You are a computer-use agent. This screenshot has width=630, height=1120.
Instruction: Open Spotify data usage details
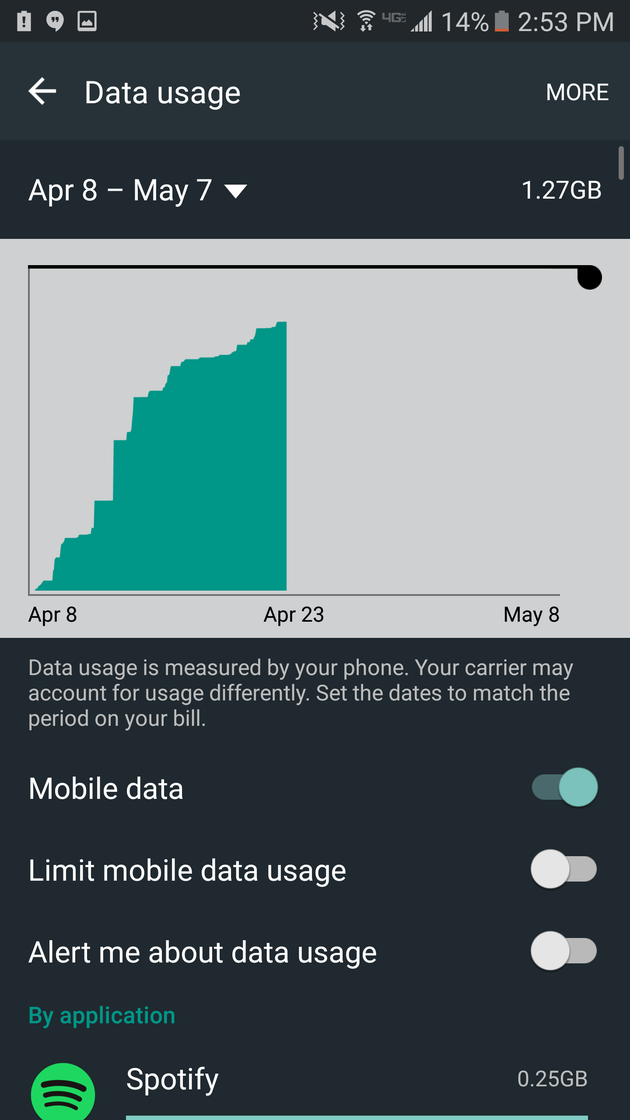(315, 1086)
